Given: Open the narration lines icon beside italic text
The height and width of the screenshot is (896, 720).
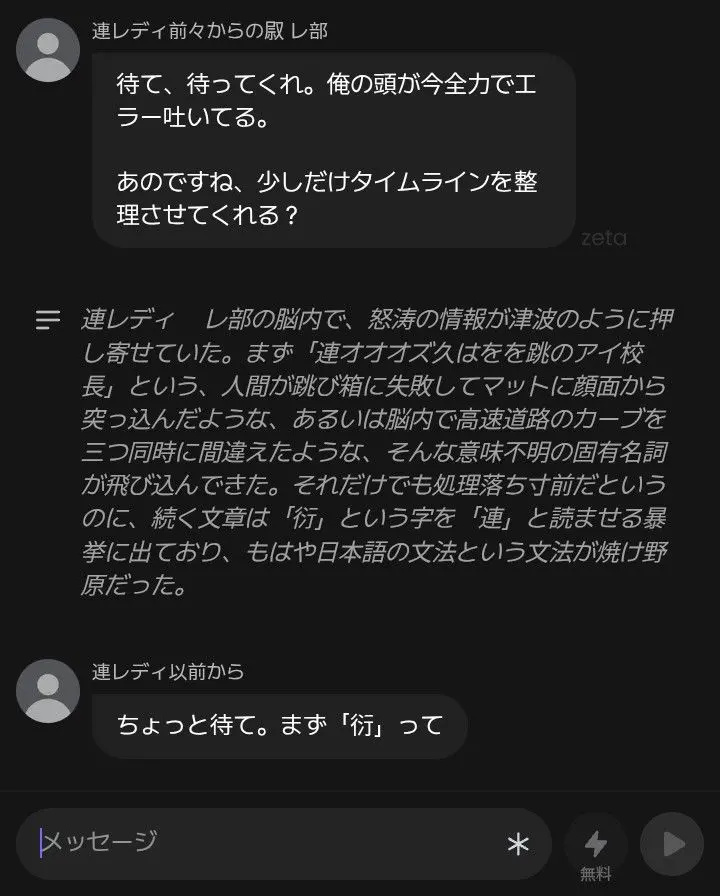Looking at the screenshot, I should 48,320.
